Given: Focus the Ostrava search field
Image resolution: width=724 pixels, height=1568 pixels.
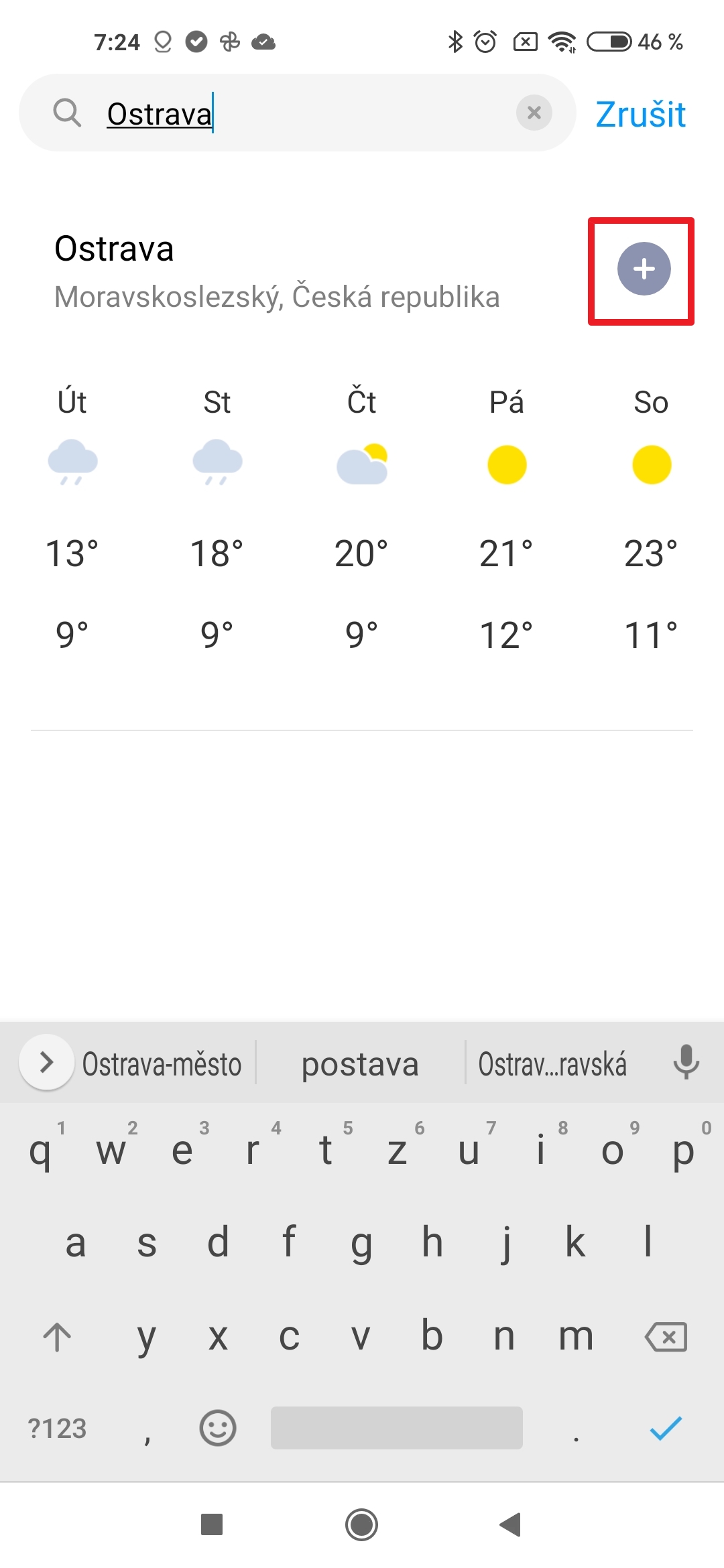Looking at the screenshot, I should coord(302,113).
